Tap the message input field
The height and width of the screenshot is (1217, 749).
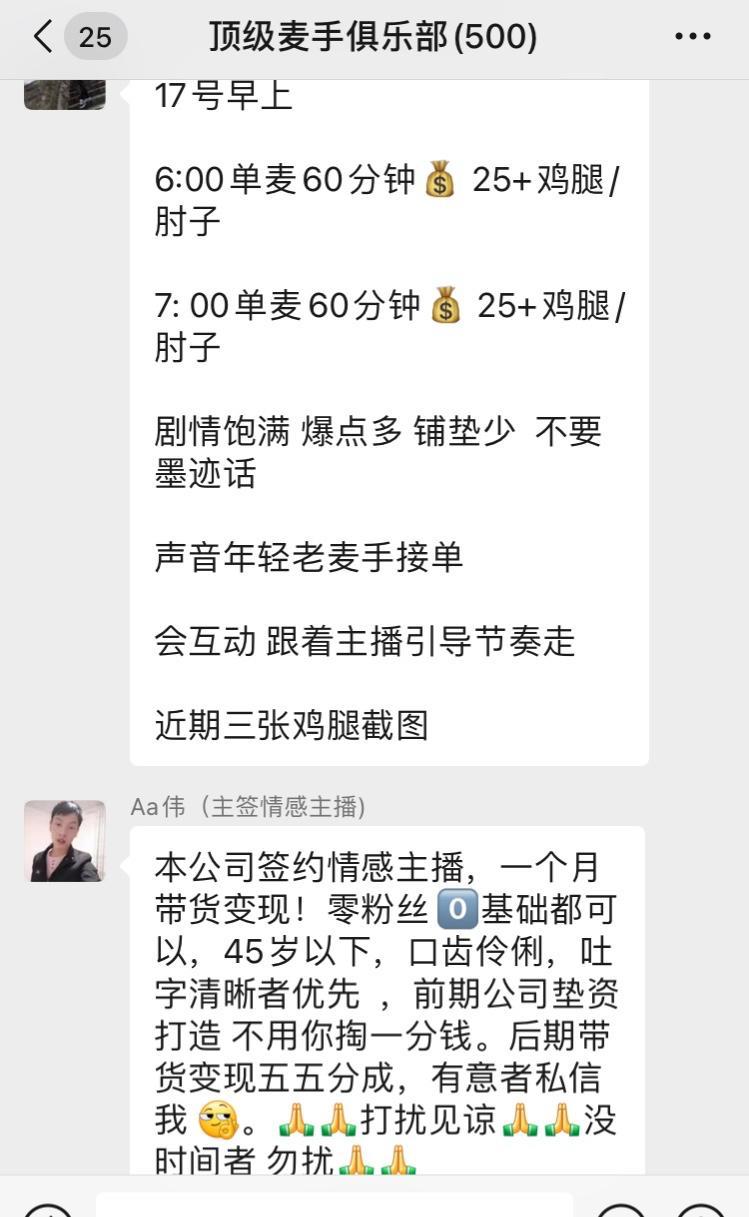335,1204
